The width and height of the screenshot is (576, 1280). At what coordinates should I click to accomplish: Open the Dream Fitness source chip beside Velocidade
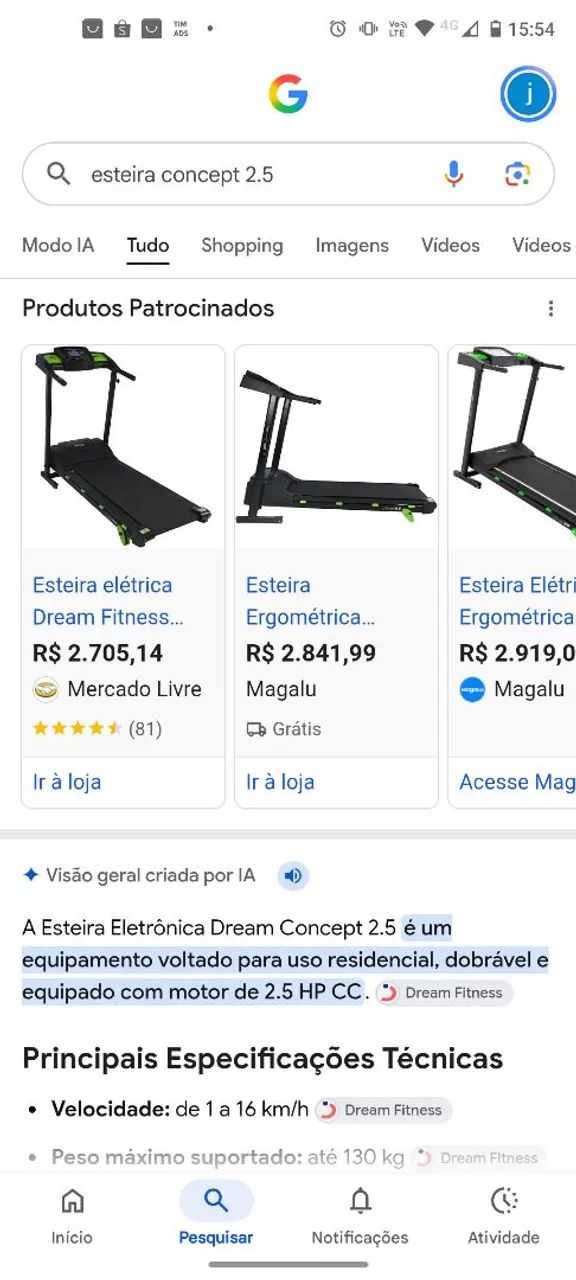point(384,1110)
